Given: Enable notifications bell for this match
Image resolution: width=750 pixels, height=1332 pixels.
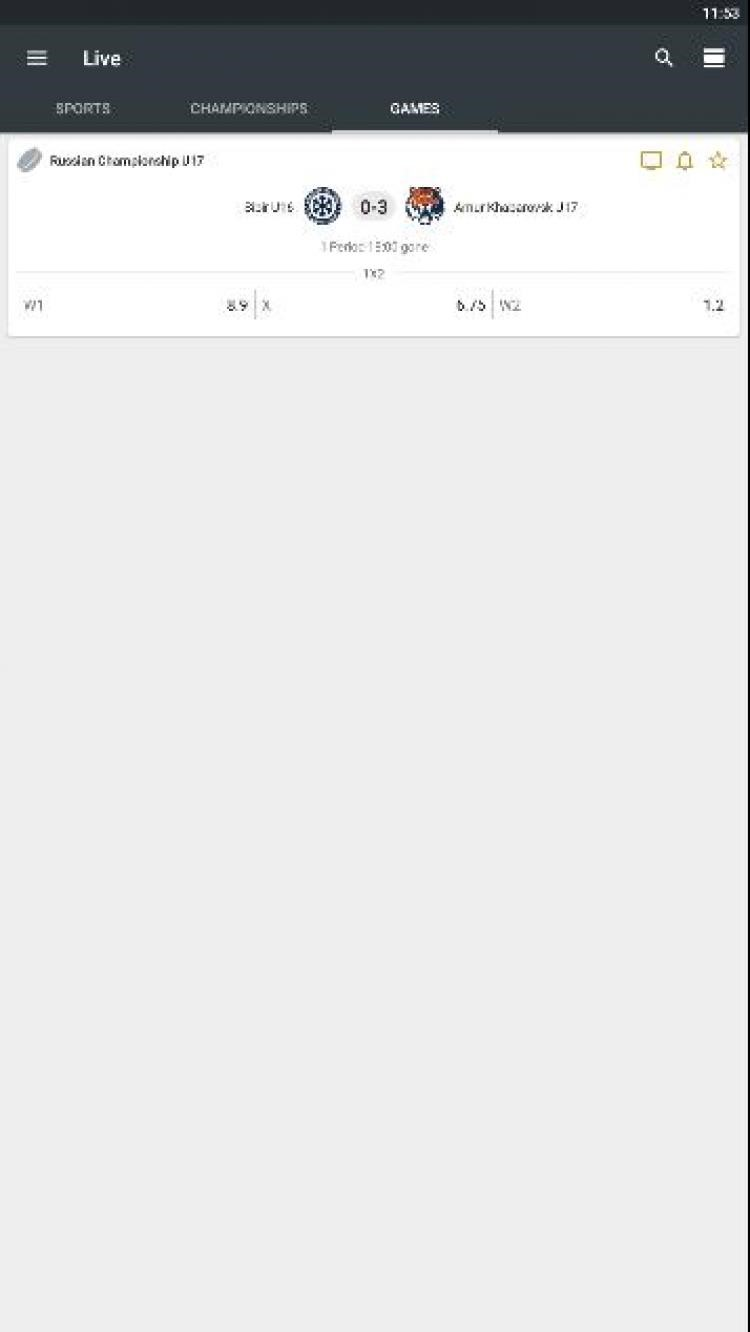Looking at the screenshot, I should pos(685,161).
